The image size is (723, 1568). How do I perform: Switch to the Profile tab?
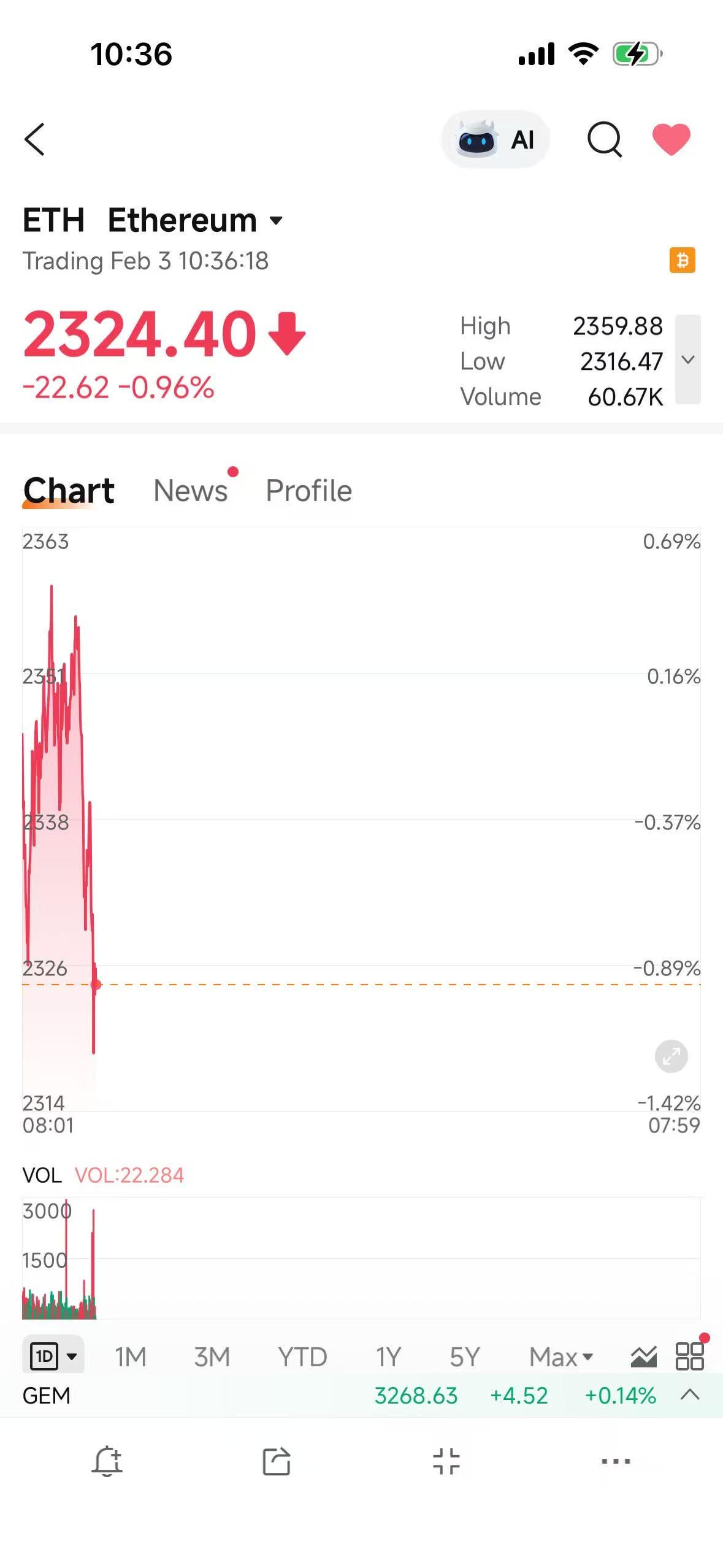click(x=308, y=490)
